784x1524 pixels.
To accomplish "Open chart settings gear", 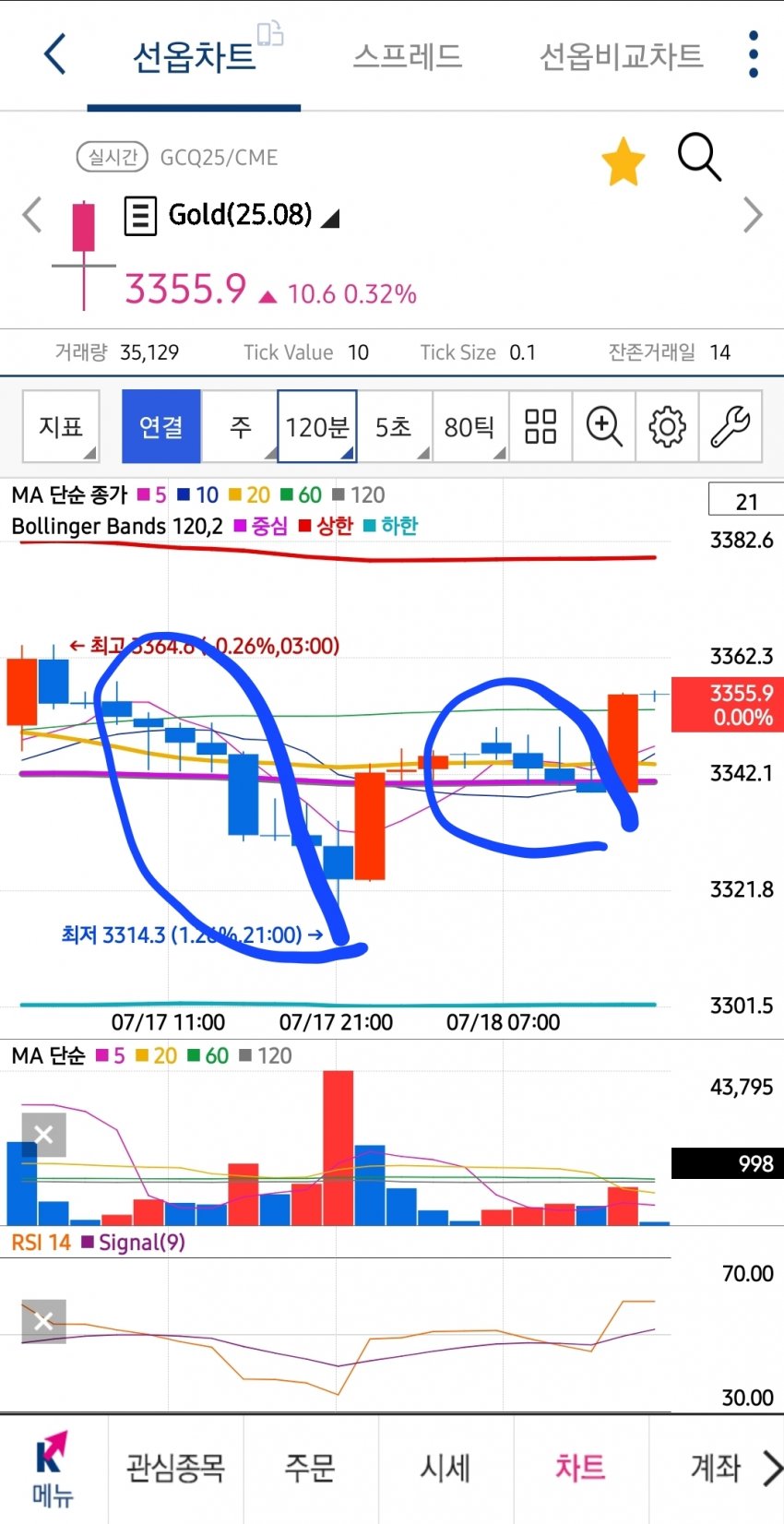I will pyautogui.click(x=667, y=426).
